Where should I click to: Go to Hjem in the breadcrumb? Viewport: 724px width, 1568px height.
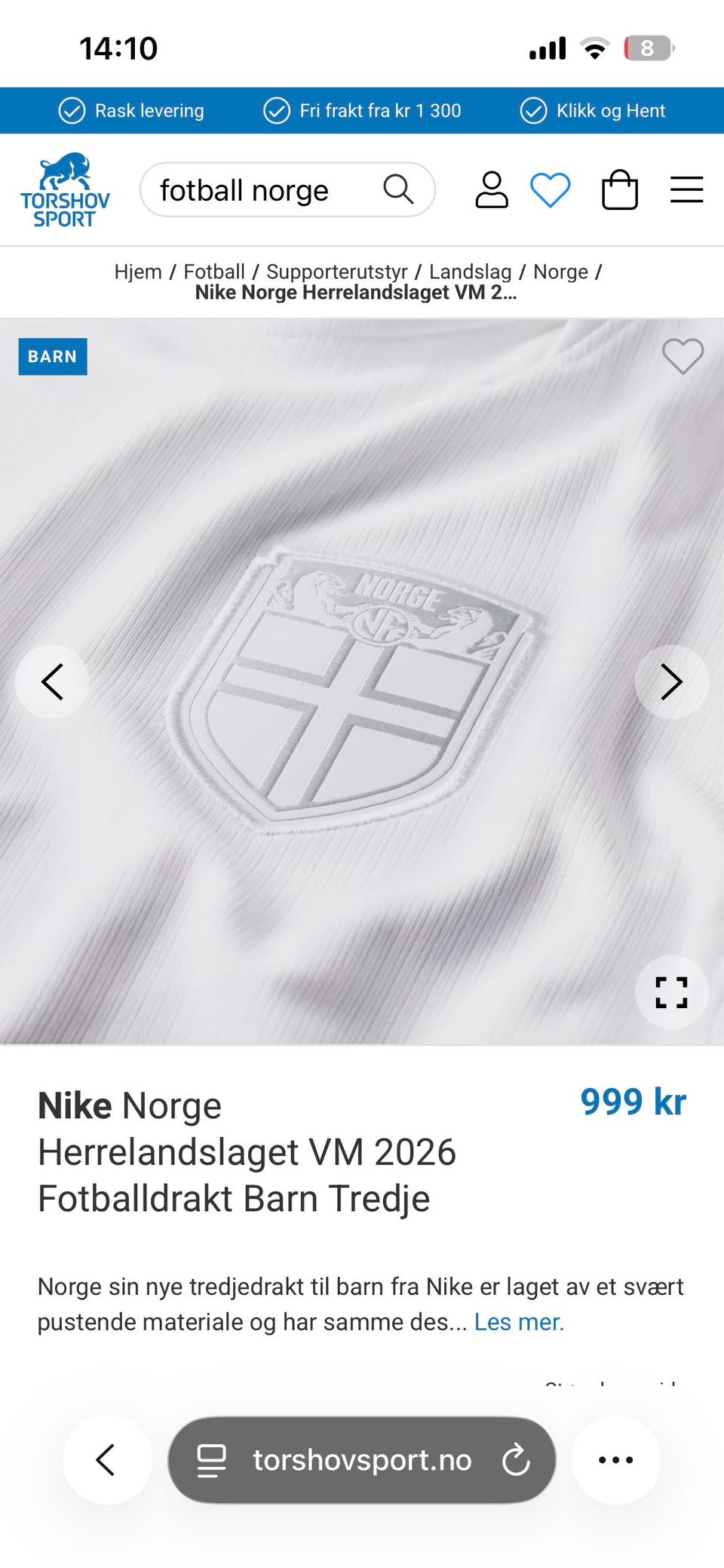point(138,272)
